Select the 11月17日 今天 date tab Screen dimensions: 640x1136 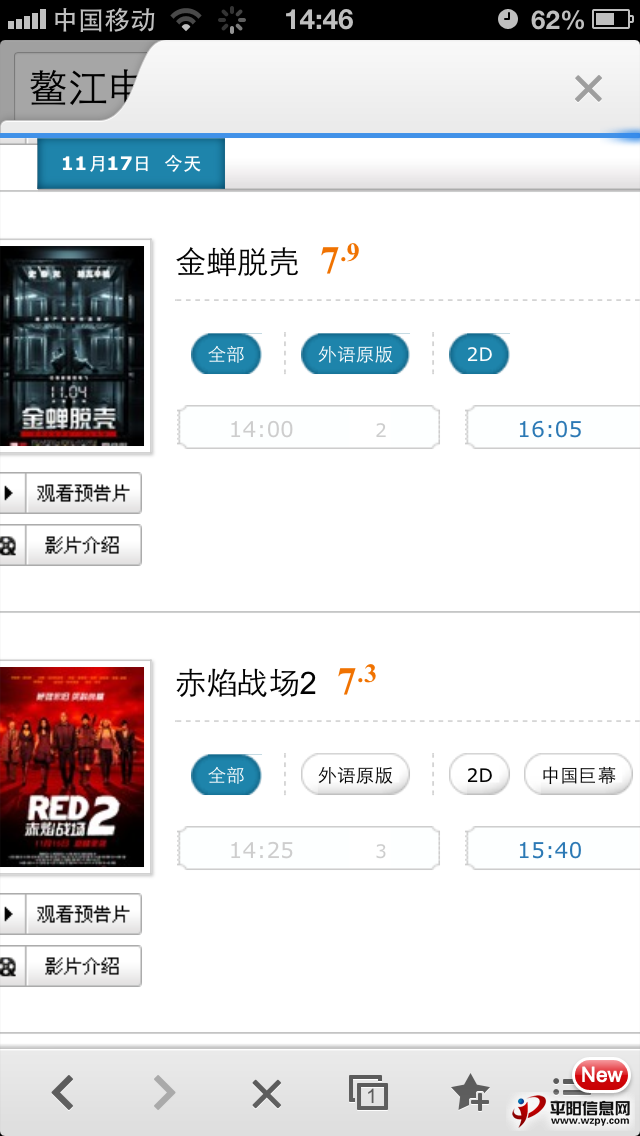(131, 164)
